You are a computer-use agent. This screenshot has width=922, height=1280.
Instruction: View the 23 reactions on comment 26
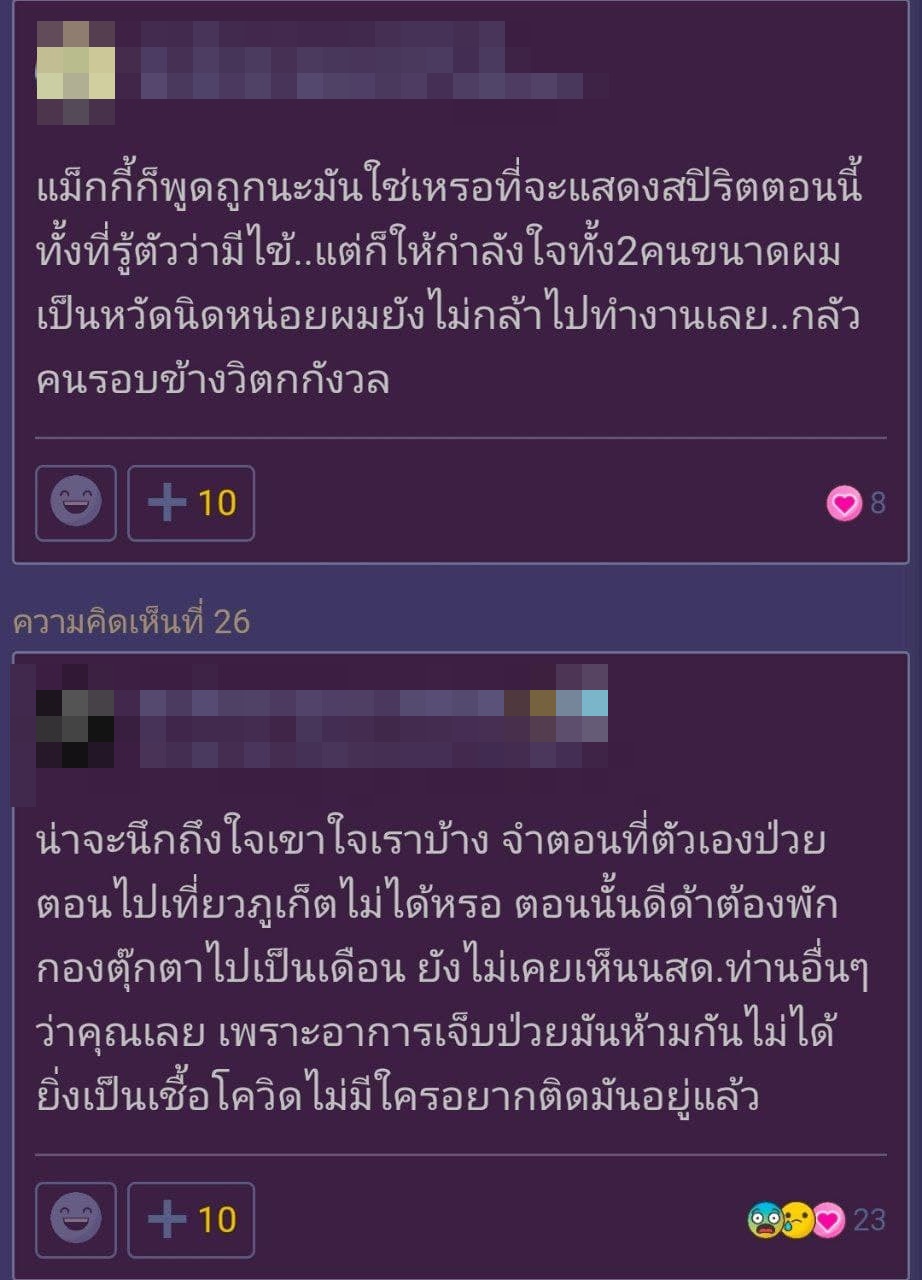(x=816, y=1220)
